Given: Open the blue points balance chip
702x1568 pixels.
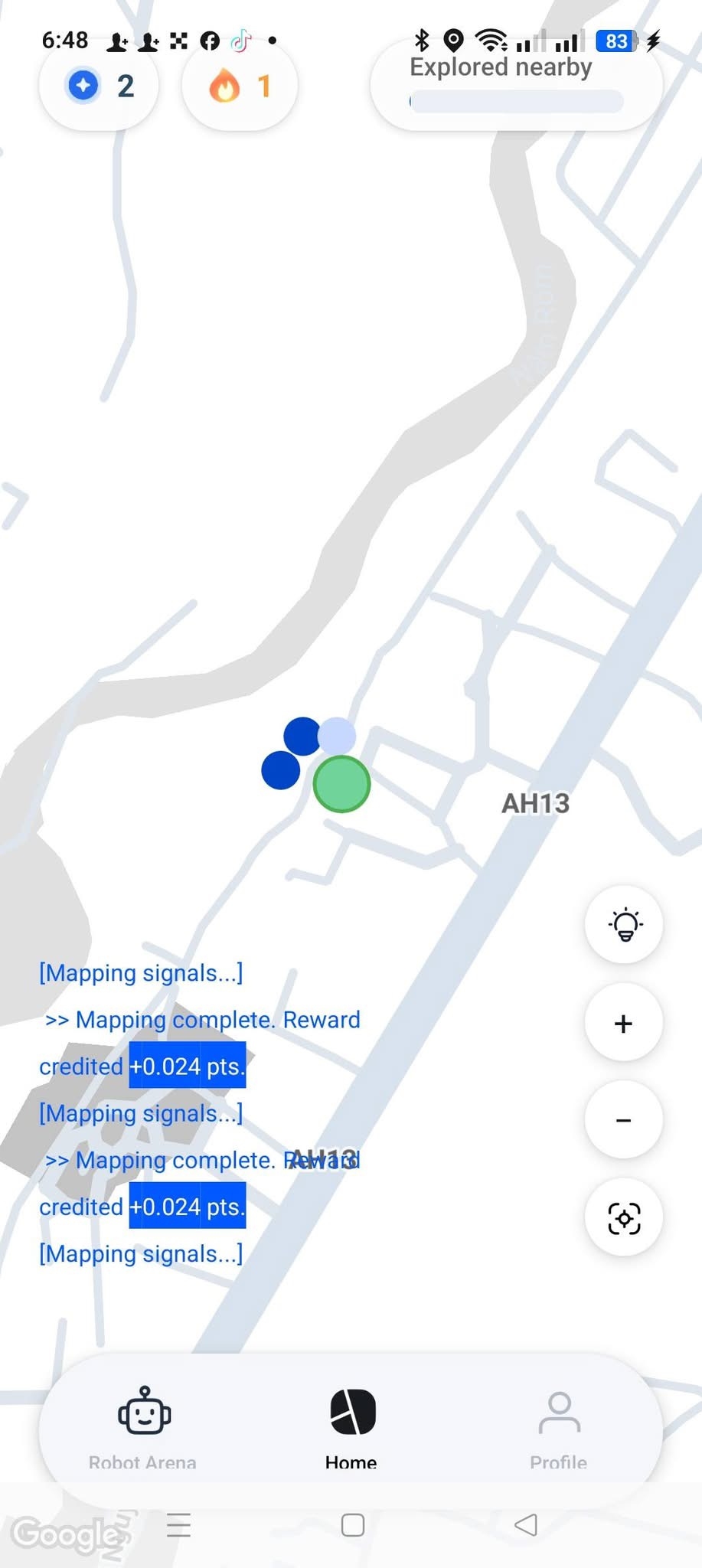Looking at the screenshot, I should [99, 86].
